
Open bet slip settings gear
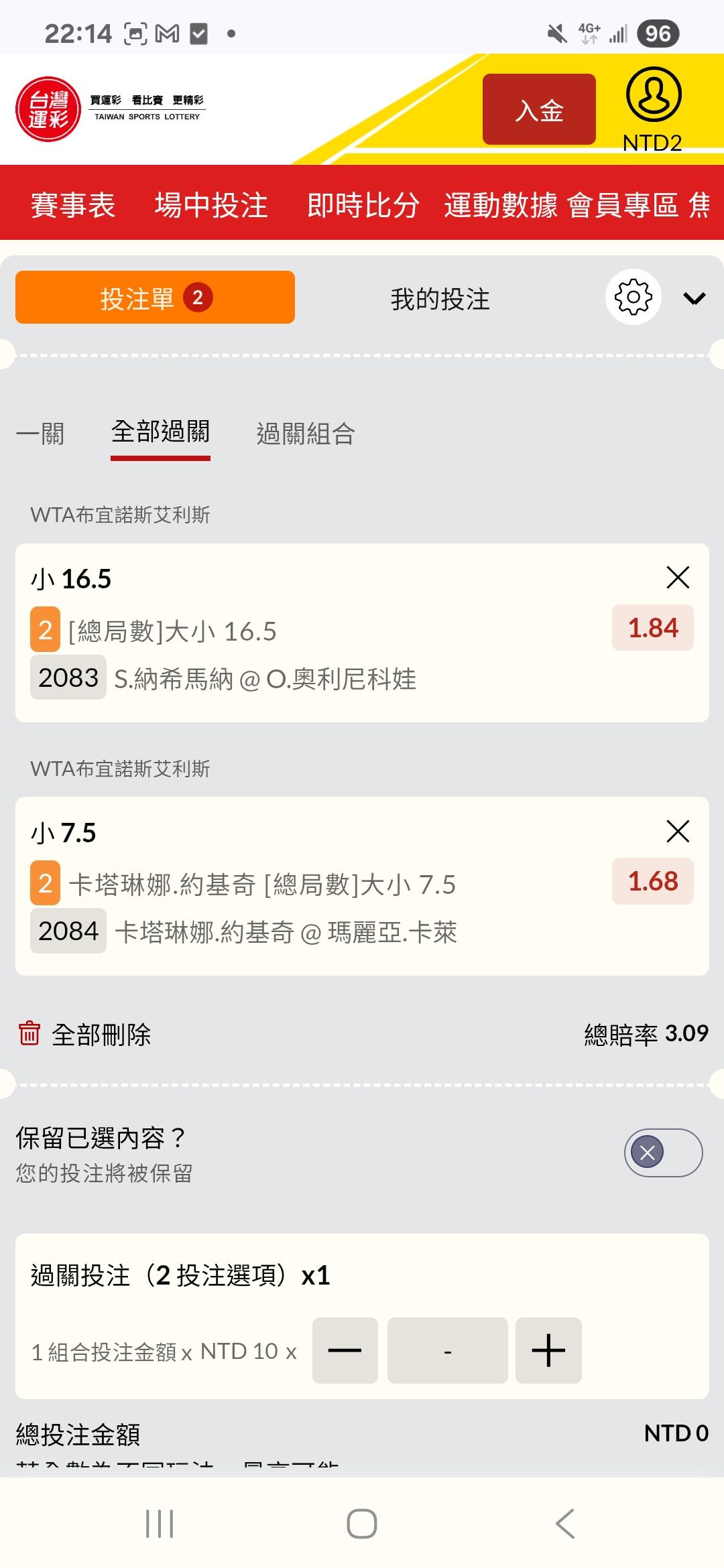tap(633, 298)
